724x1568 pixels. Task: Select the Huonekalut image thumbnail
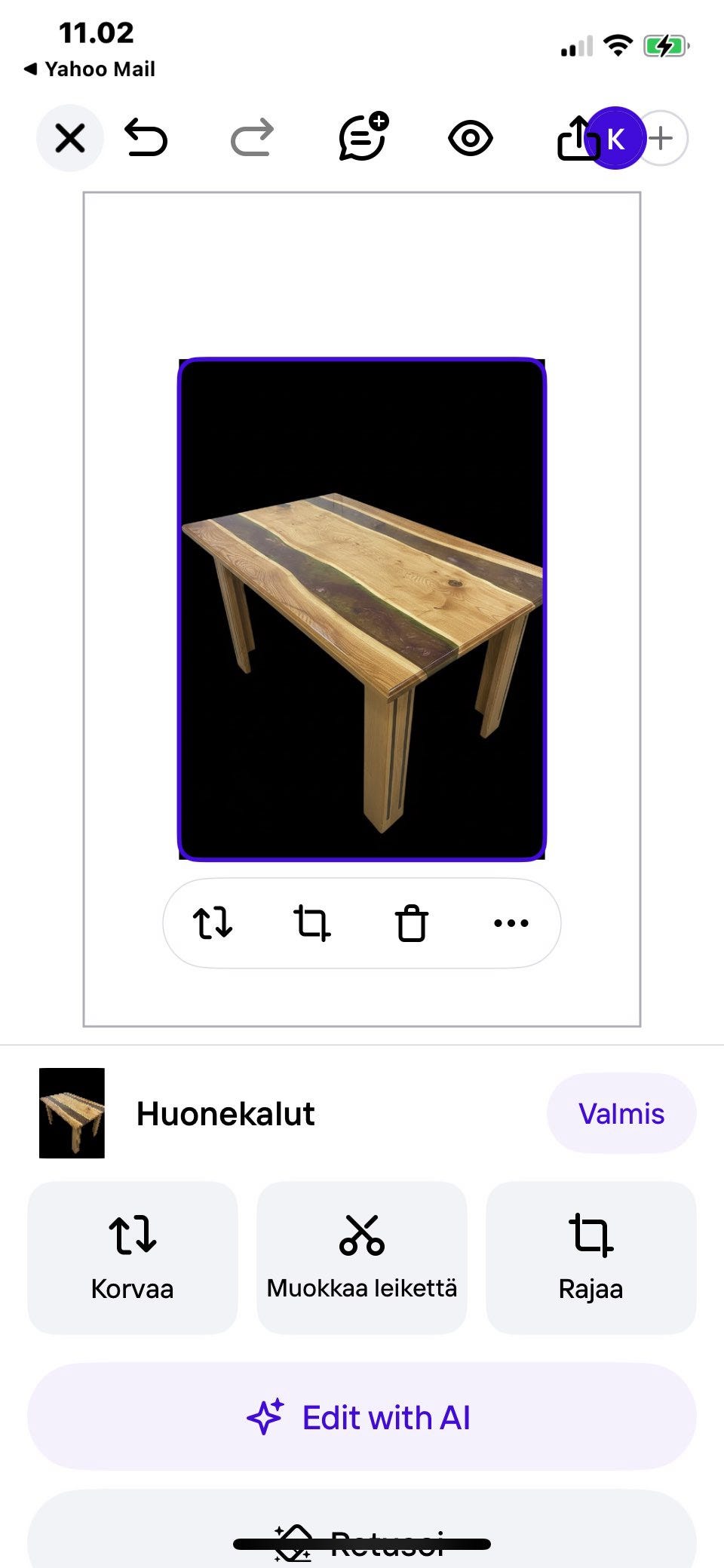(x=72, y=1113)
